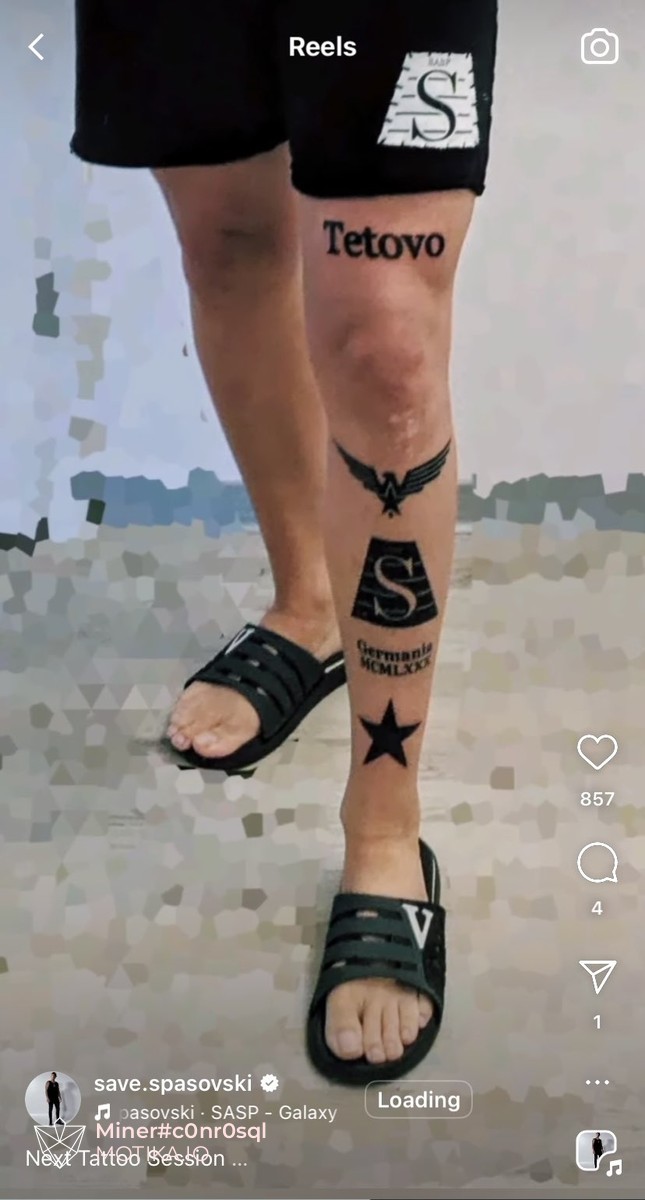Open the three-dot more options menu
645x1200 pixels.
point(597,1082)
